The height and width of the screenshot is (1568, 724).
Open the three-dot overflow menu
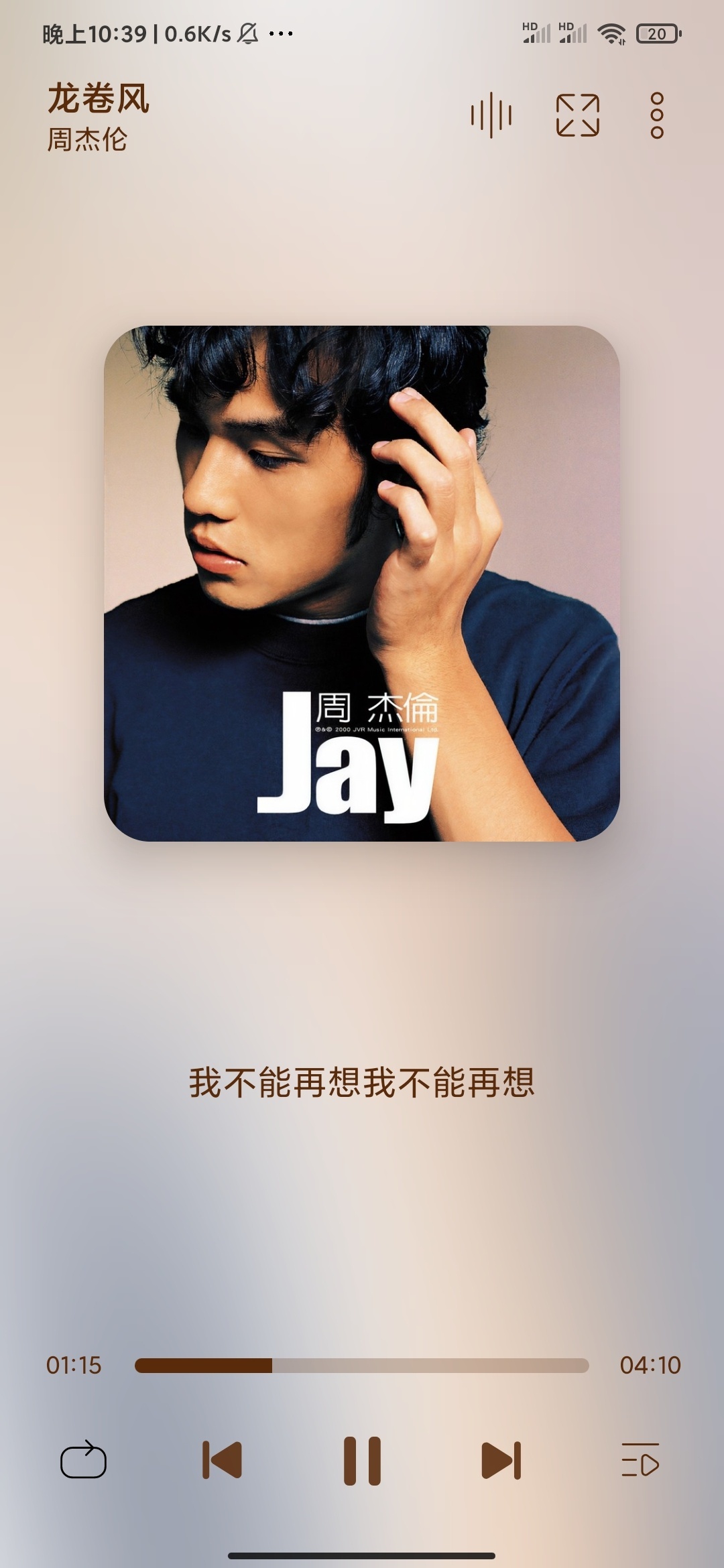click(657, 115)
